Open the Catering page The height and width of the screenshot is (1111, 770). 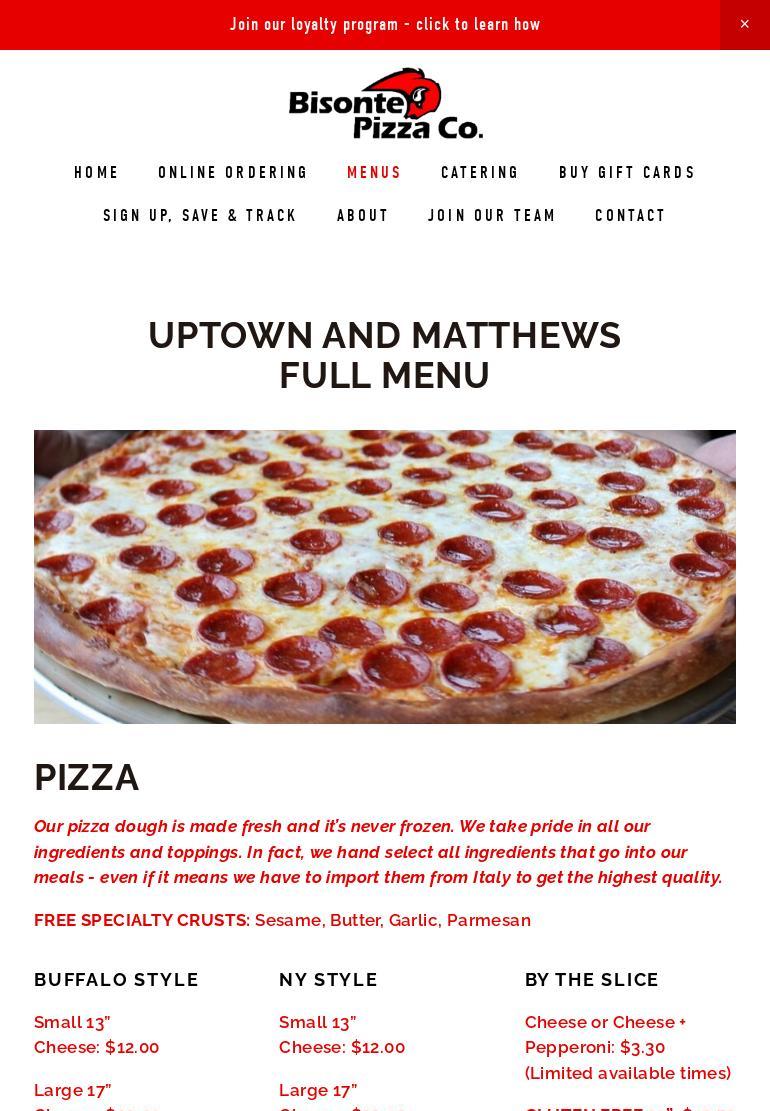pos(480,173)
